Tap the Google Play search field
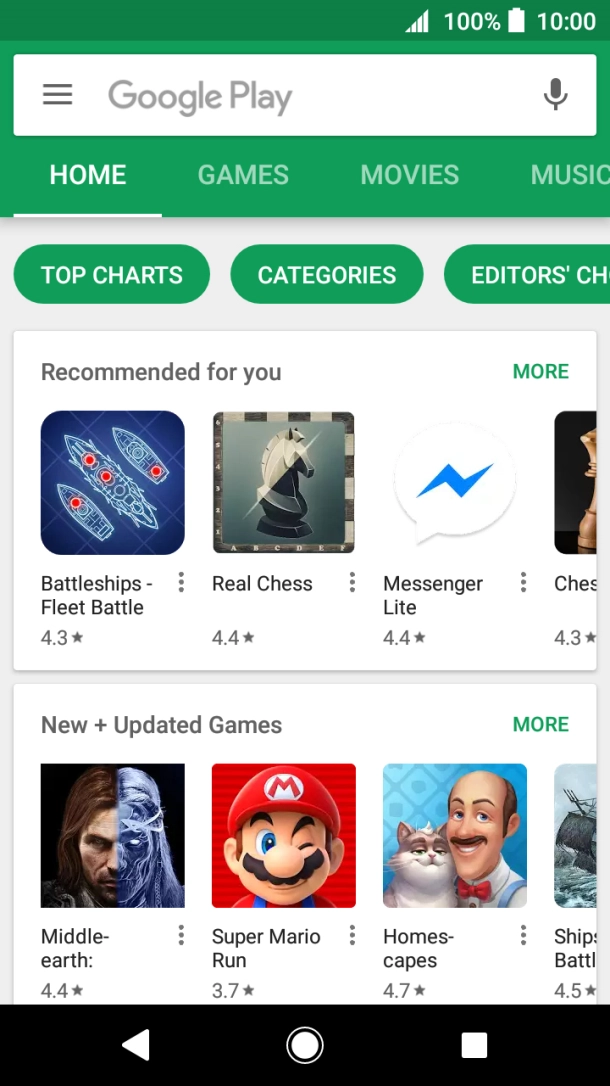This screenshot has width=610, height=1086. pyautogui.click(x=305, y=95)
